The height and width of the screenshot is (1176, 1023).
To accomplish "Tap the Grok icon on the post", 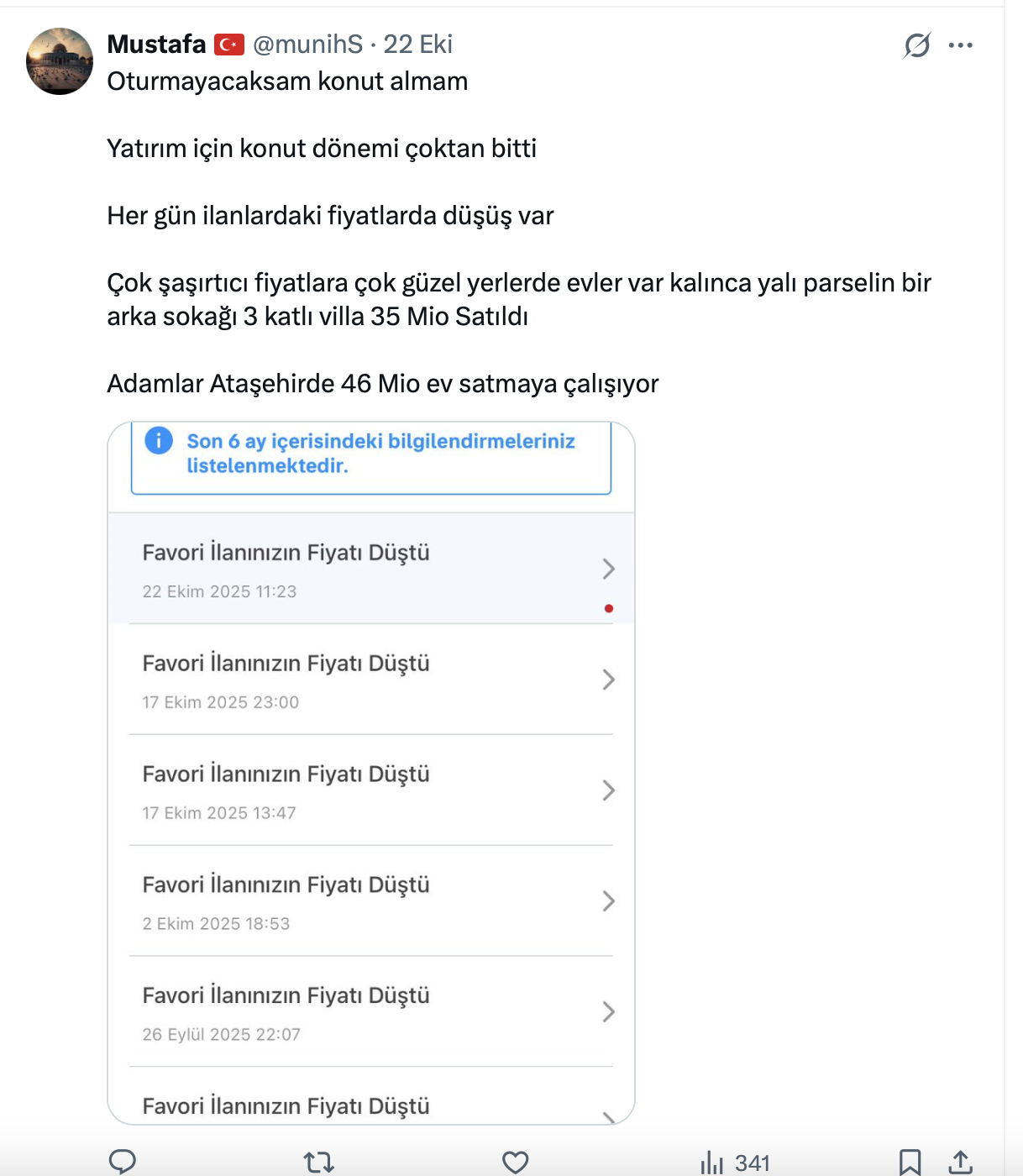I will (916, 45).
